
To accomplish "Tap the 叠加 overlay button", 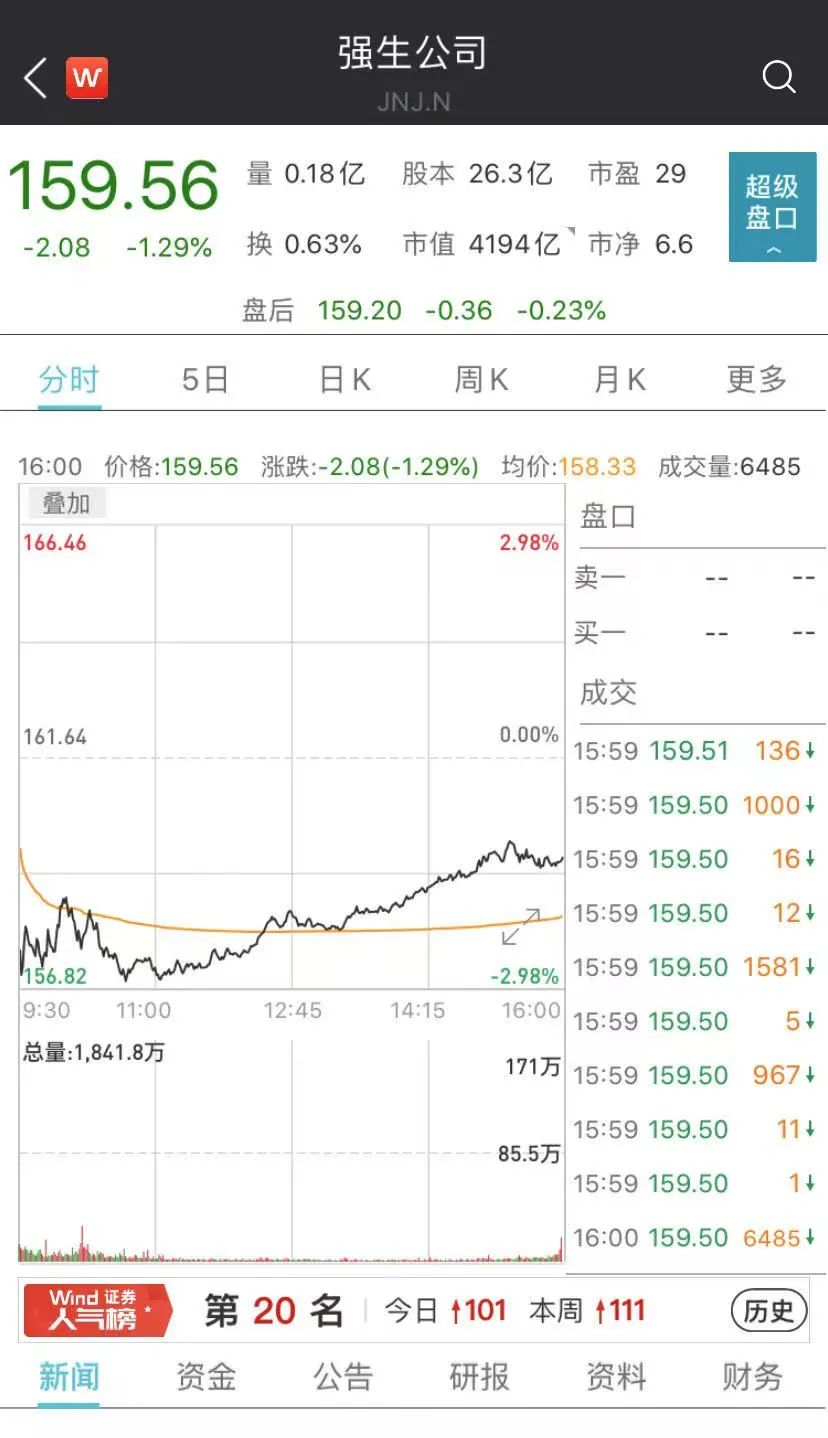I will [66, 503].
